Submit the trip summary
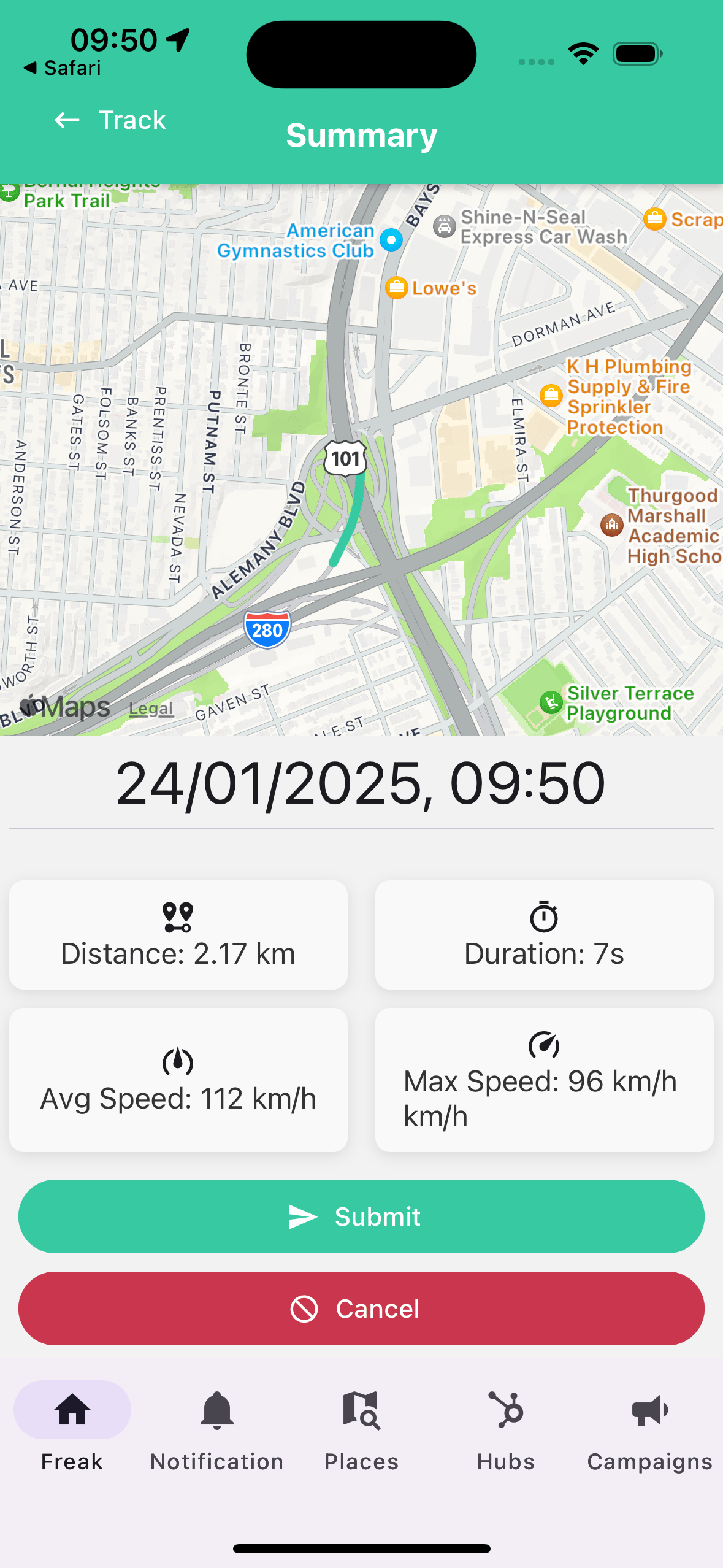 pos(361,1216)
